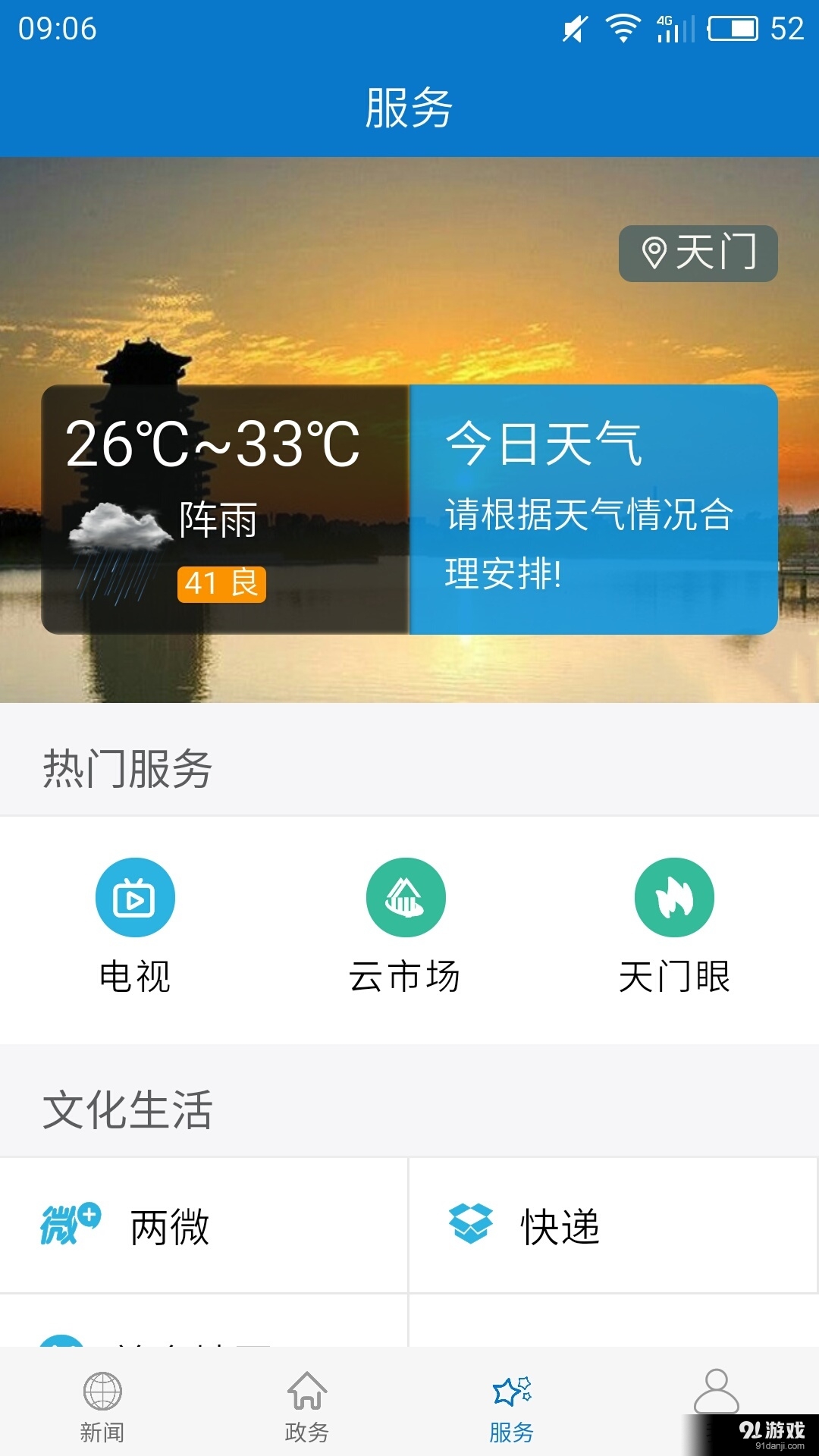Tap the orange 41 良 air quality badge
Viewport: 819px width, 1456px height.
click(x=222, y=584)
